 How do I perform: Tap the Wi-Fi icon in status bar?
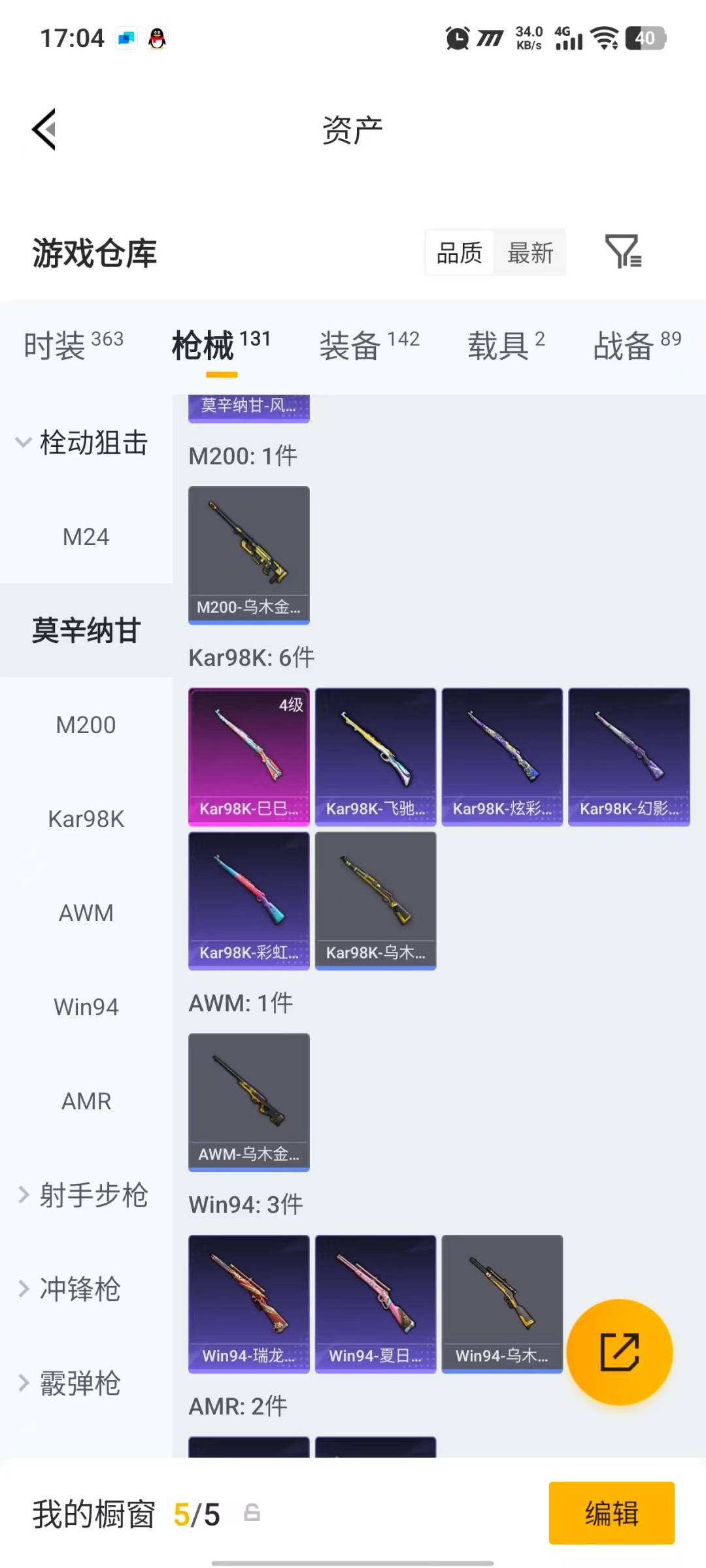[605, 38]
